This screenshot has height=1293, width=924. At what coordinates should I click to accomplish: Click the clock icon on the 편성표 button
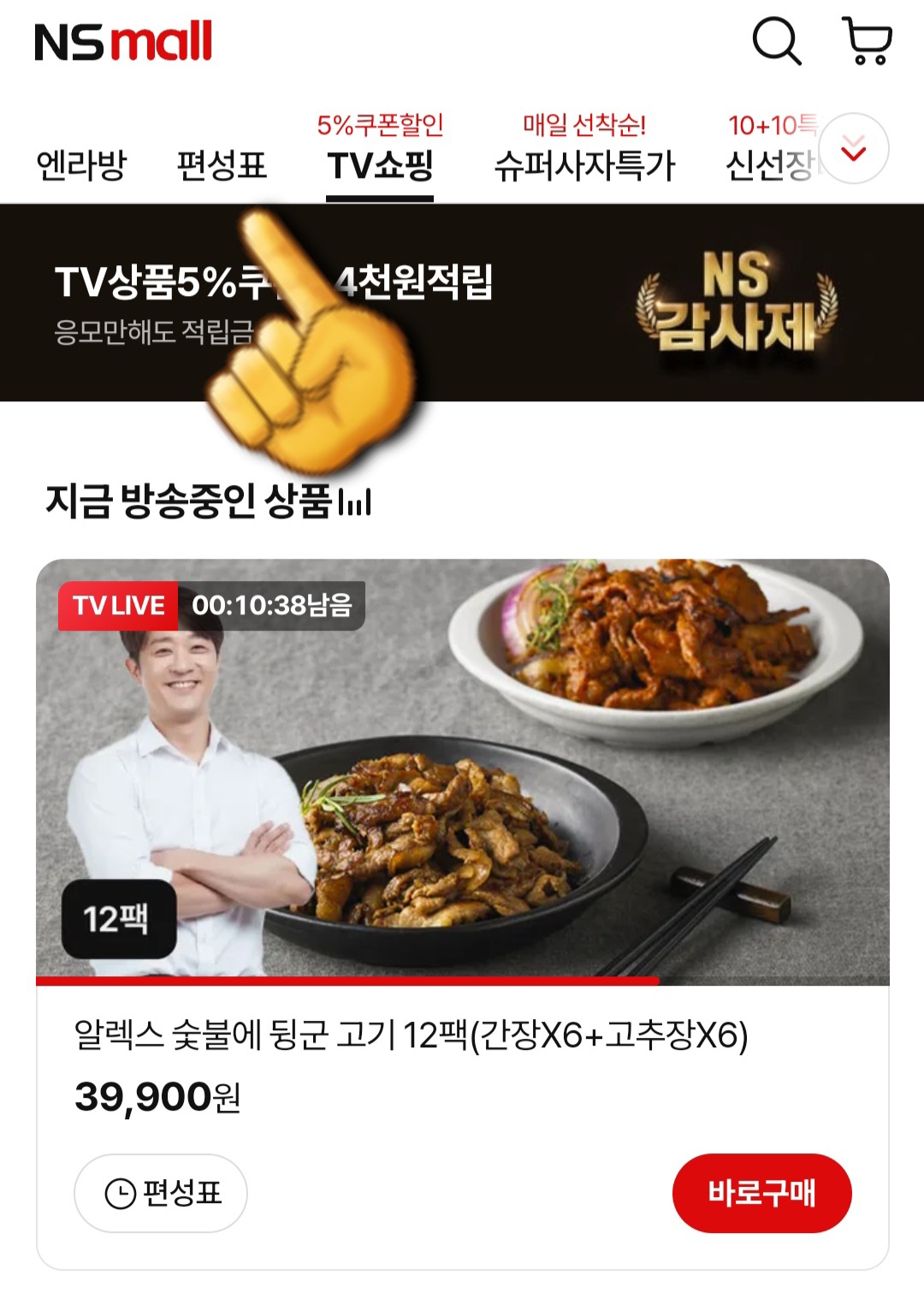click(x=120, y=1190)
